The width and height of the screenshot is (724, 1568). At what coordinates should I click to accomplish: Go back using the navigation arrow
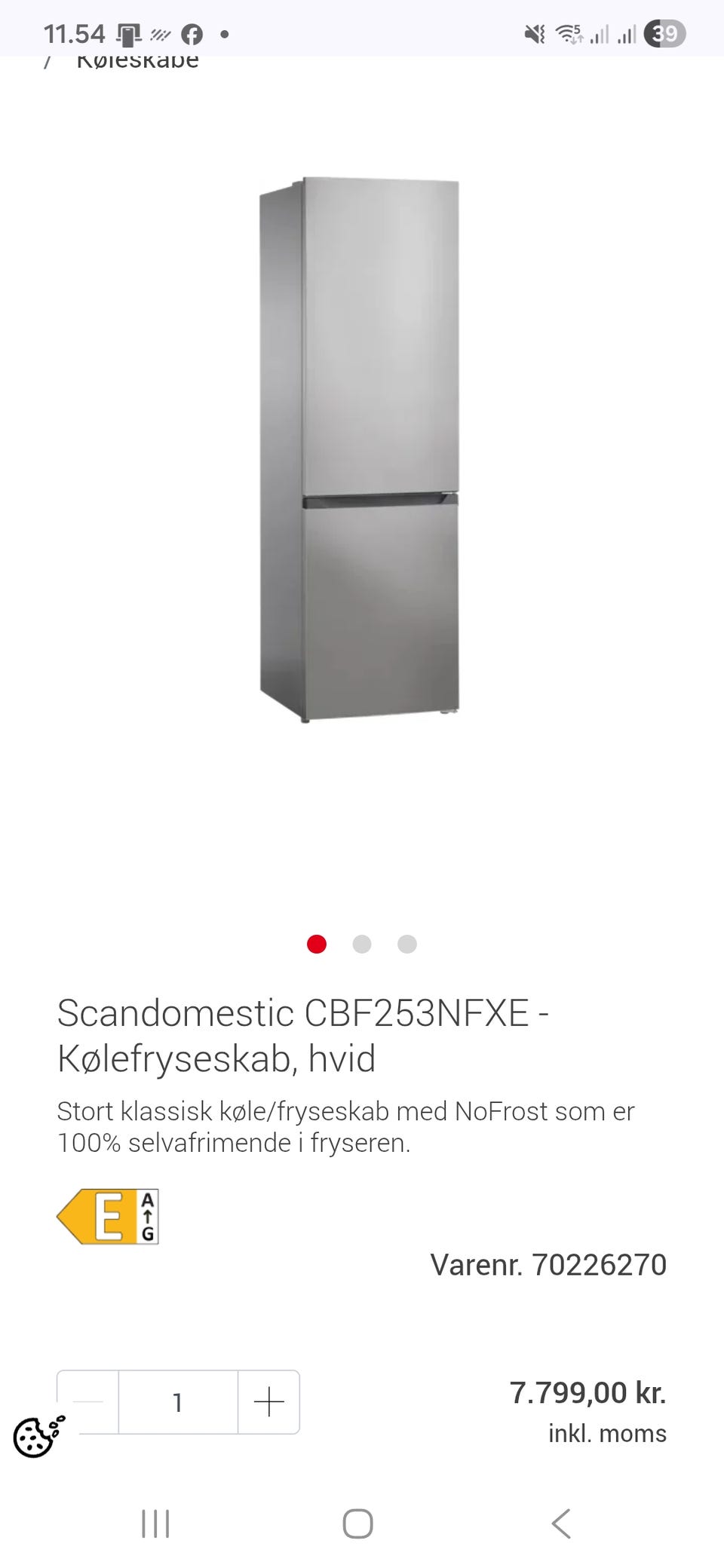(x=561, y=1523)
